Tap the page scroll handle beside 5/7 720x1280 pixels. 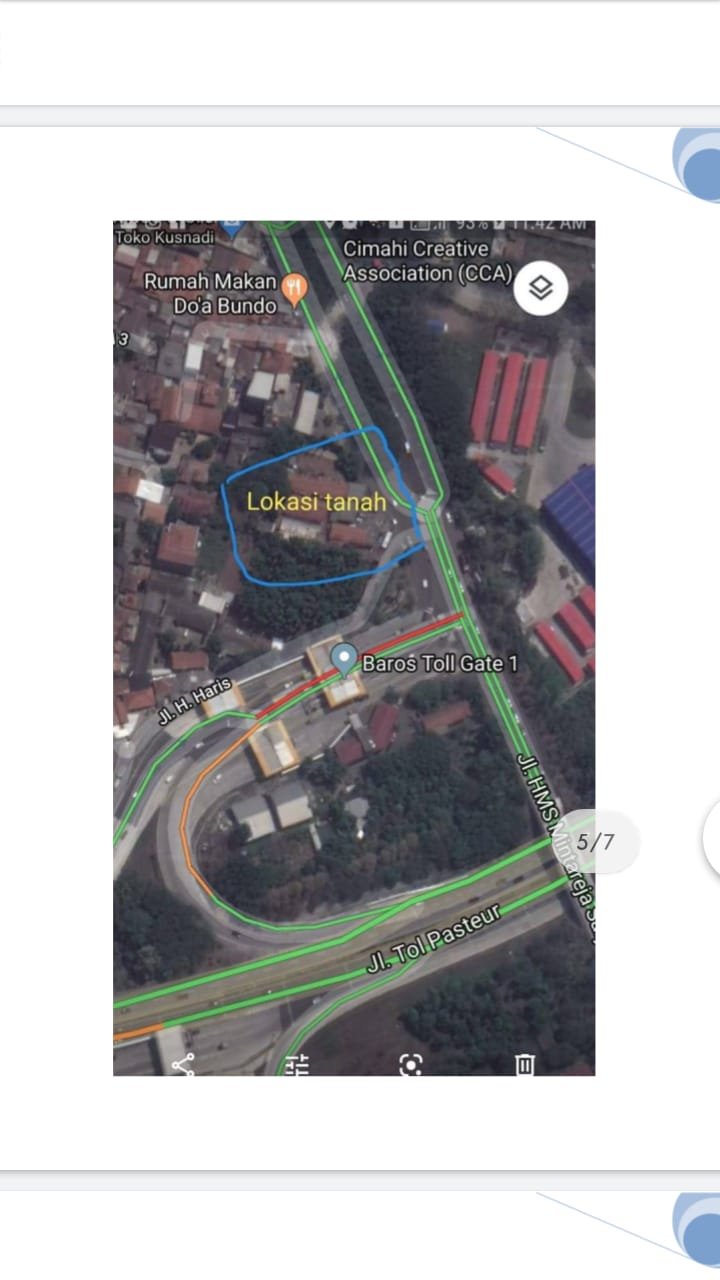712,839
